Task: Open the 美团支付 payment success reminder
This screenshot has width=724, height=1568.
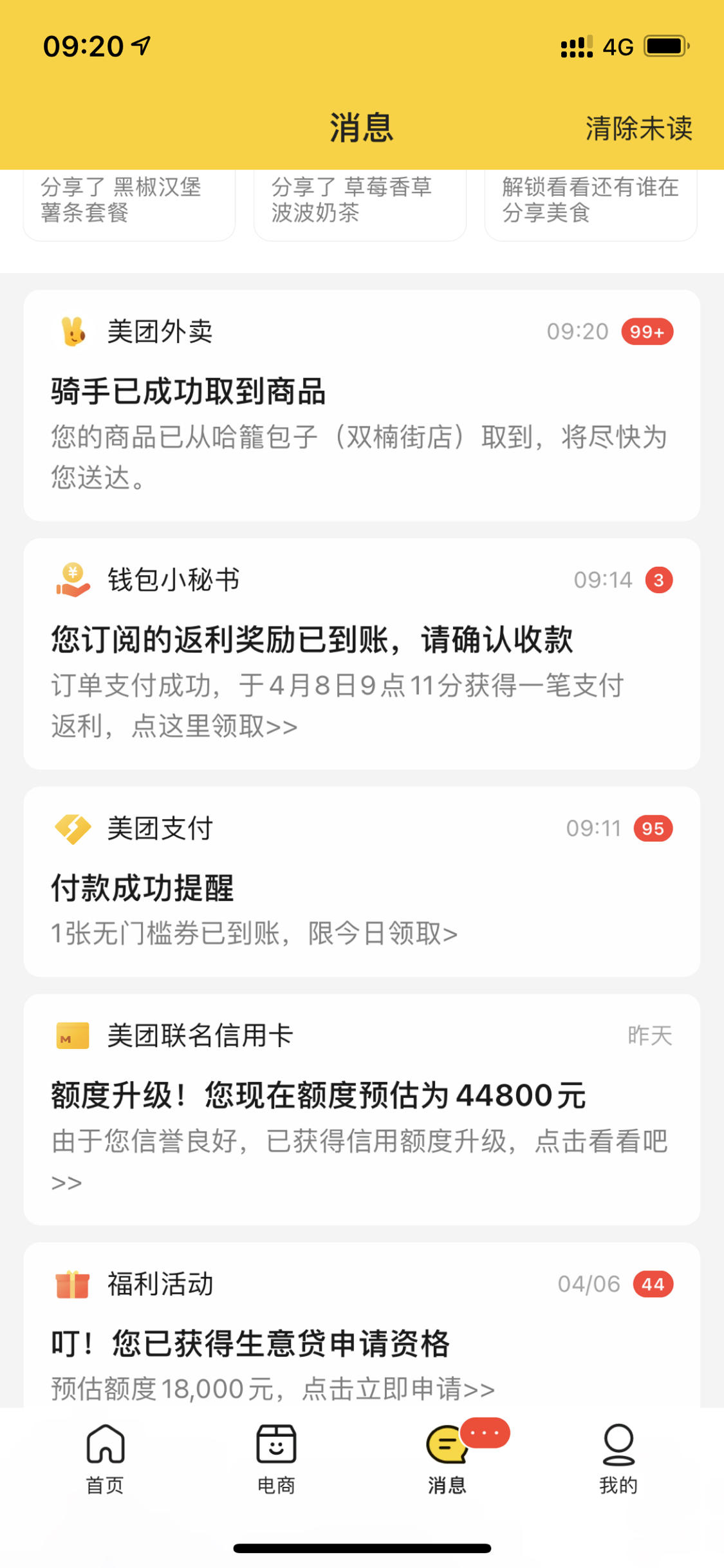Action: pyautogui.click(x=362, y=882)
